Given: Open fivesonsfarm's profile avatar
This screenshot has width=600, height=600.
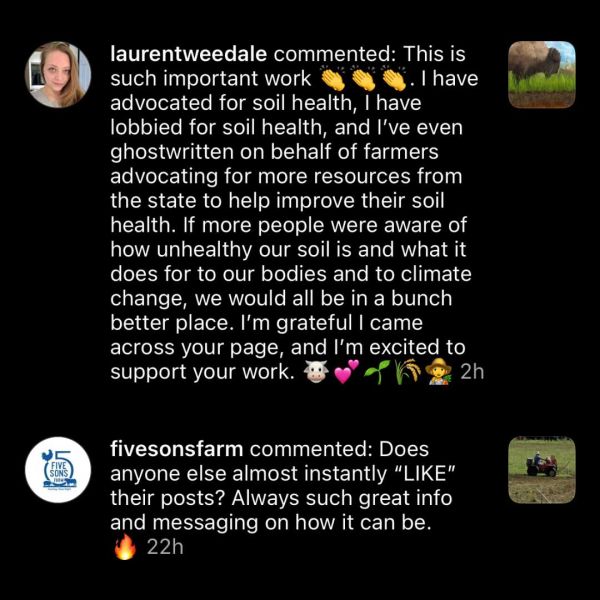Looking at the screenshot, I should pos(58,470).
